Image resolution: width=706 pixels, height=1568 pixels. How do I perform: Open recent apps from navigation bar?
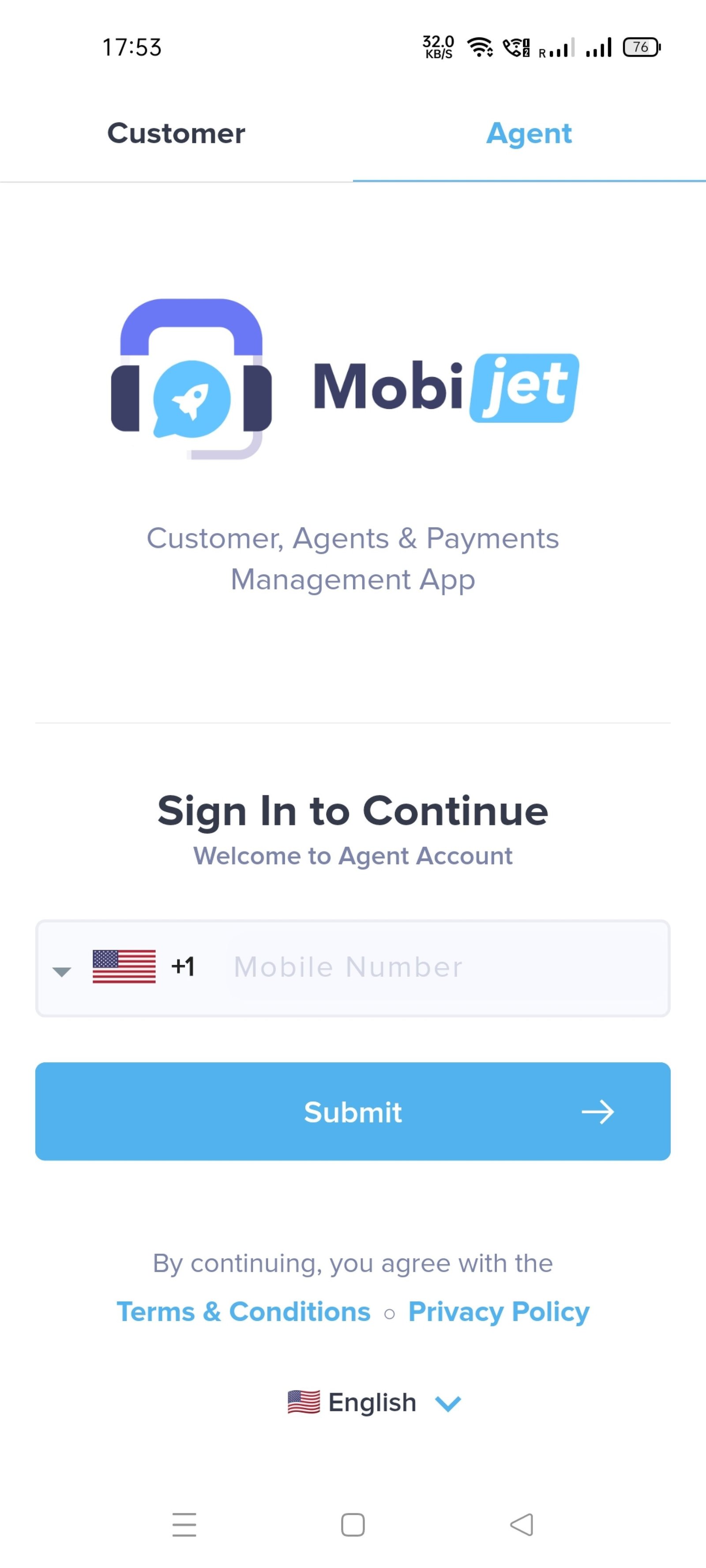(x=184, y=1524)
